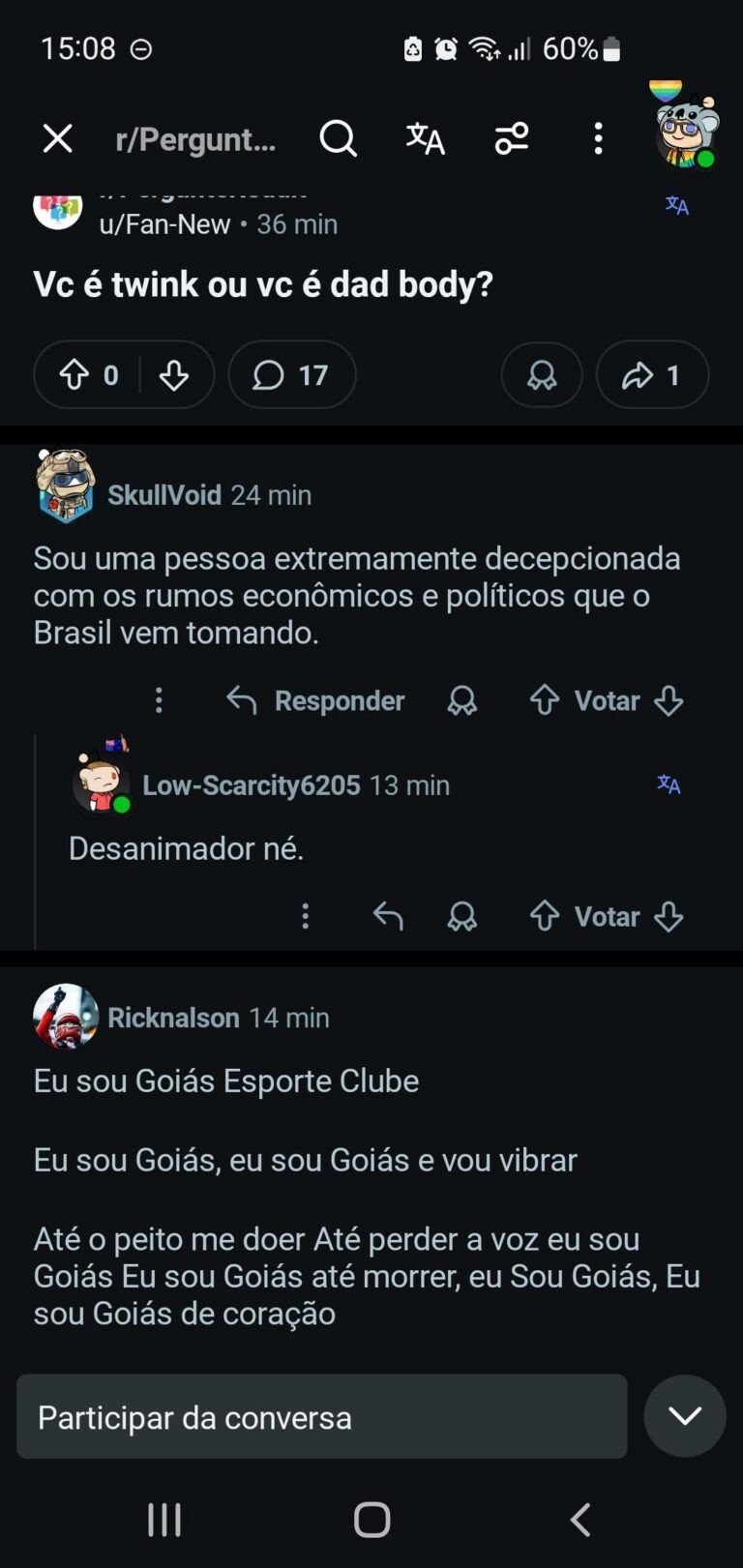Open your profile avatar

tap(686, 132)
